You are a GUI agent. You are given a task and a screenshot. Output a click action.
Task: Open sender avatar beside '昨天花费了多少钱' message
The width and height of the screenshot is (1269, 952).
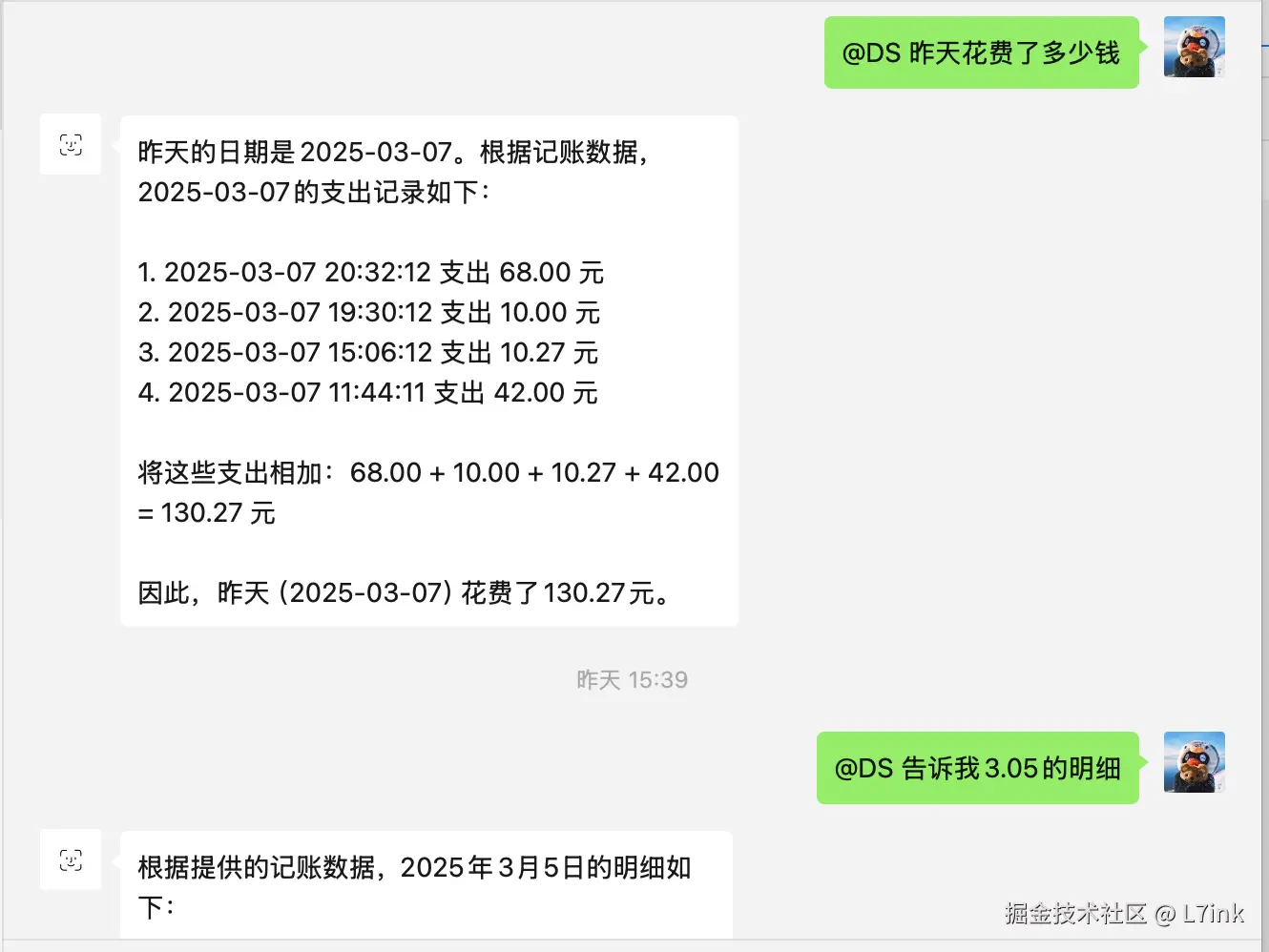[x=1194, y=47]
